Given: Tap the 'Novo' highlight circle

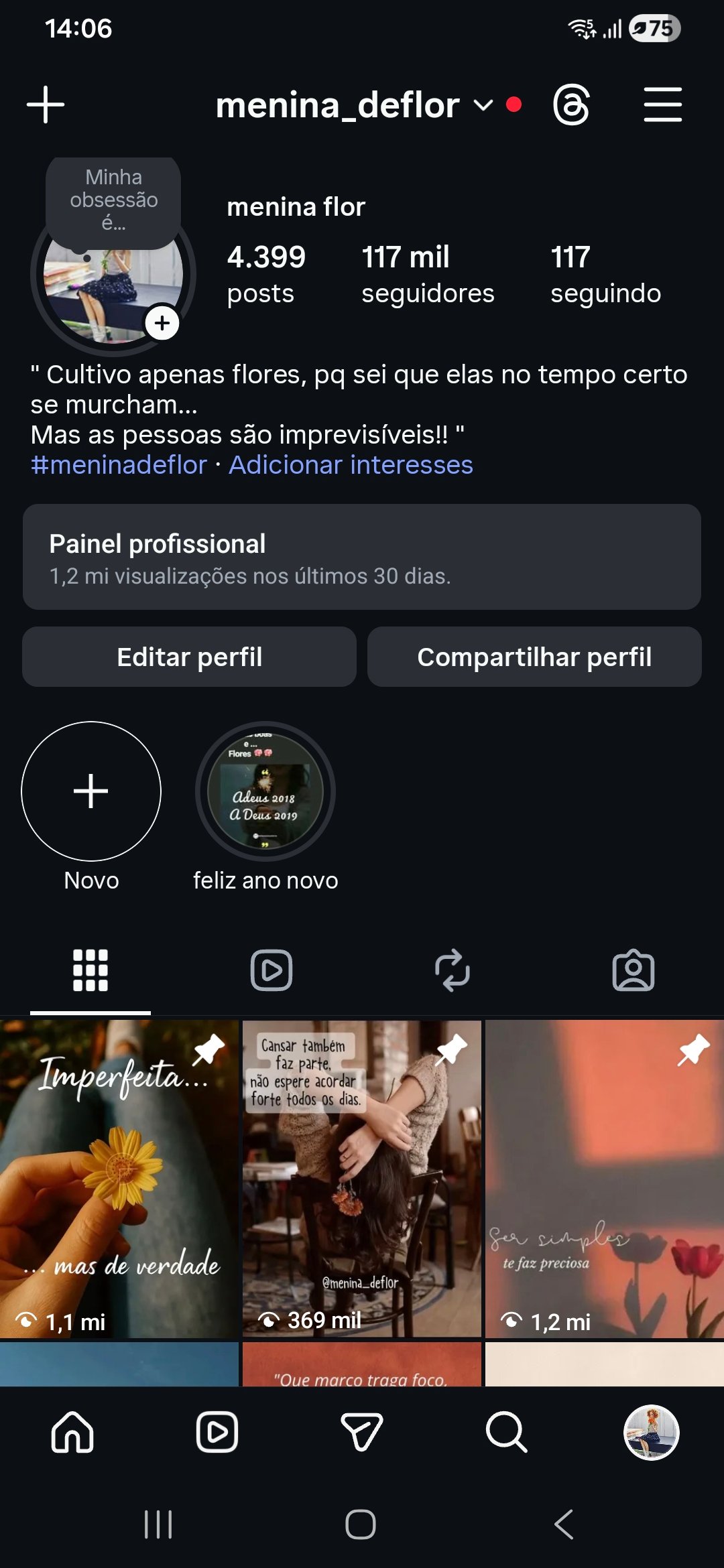Looking at the screenshot, I should click(91, 791).
